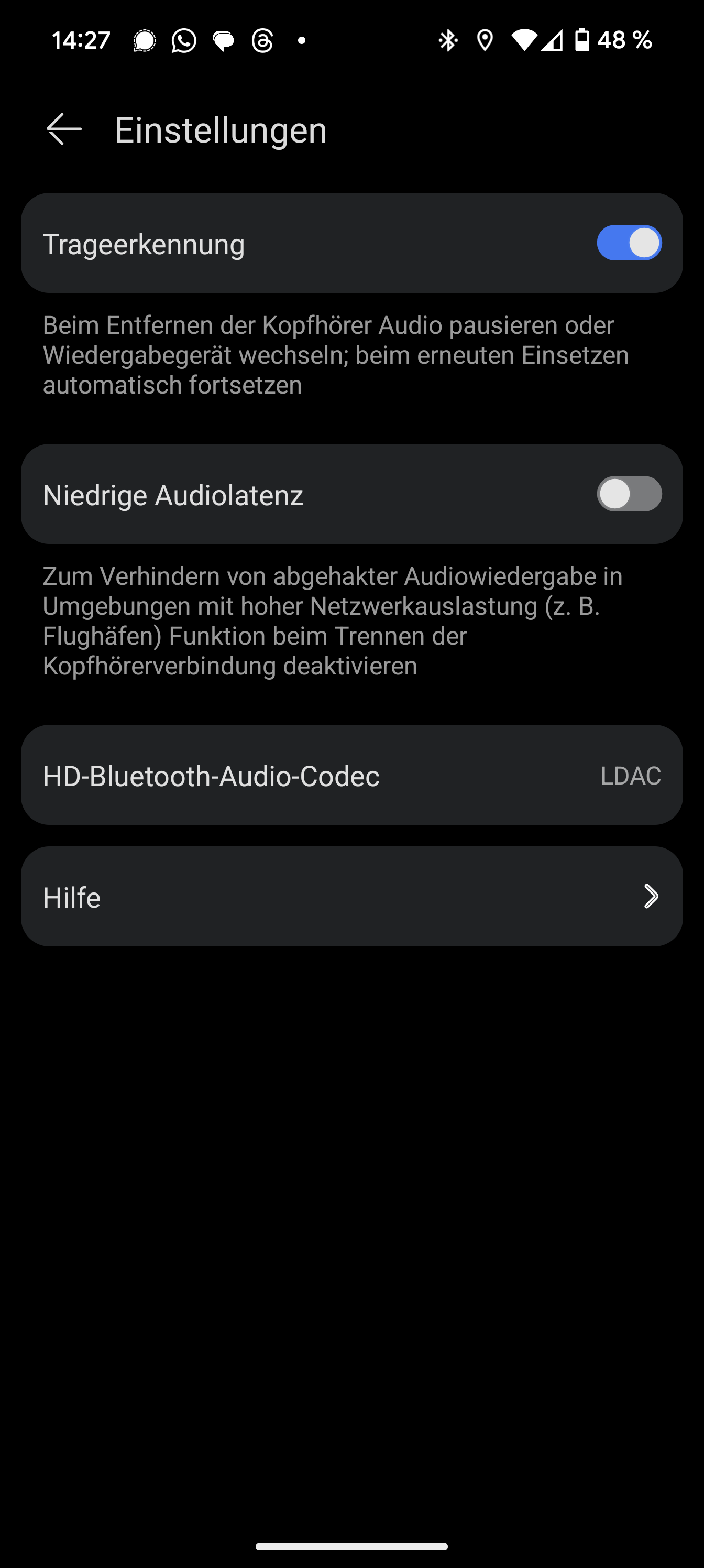Open HD-Bluetooth-Audio-Codec setting
The height and width of the screenshot is (1568, 704).
[351, 775]
